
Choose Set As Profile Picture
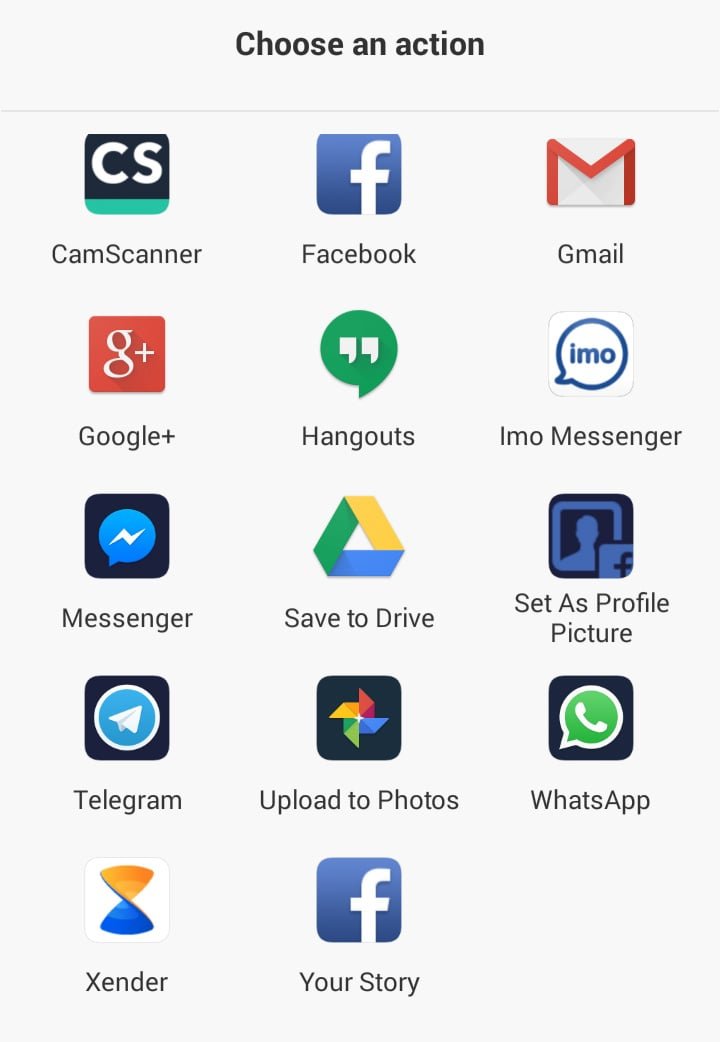(590, 537)
